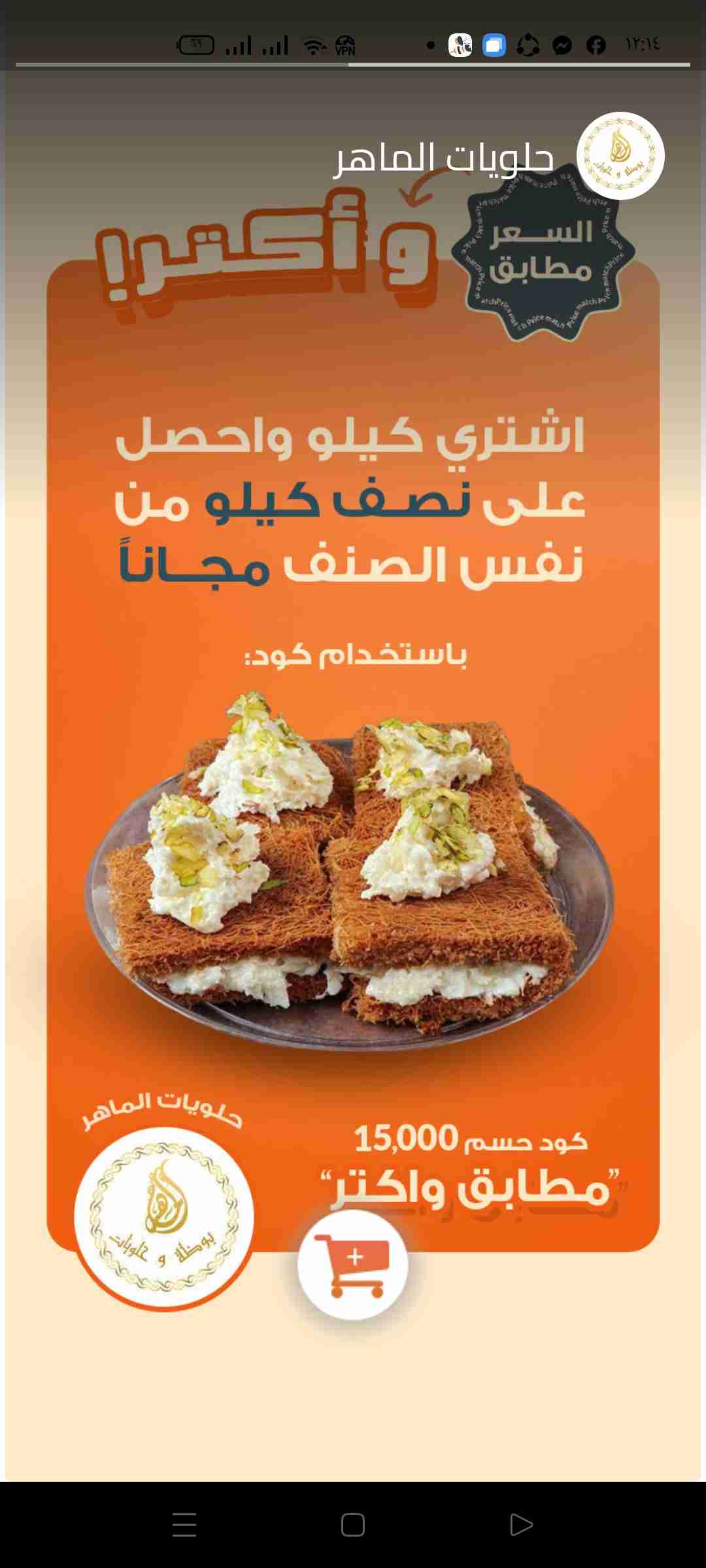
Task: Open حلويات الماهر profile avatar
Action: [x=620, y=155]
